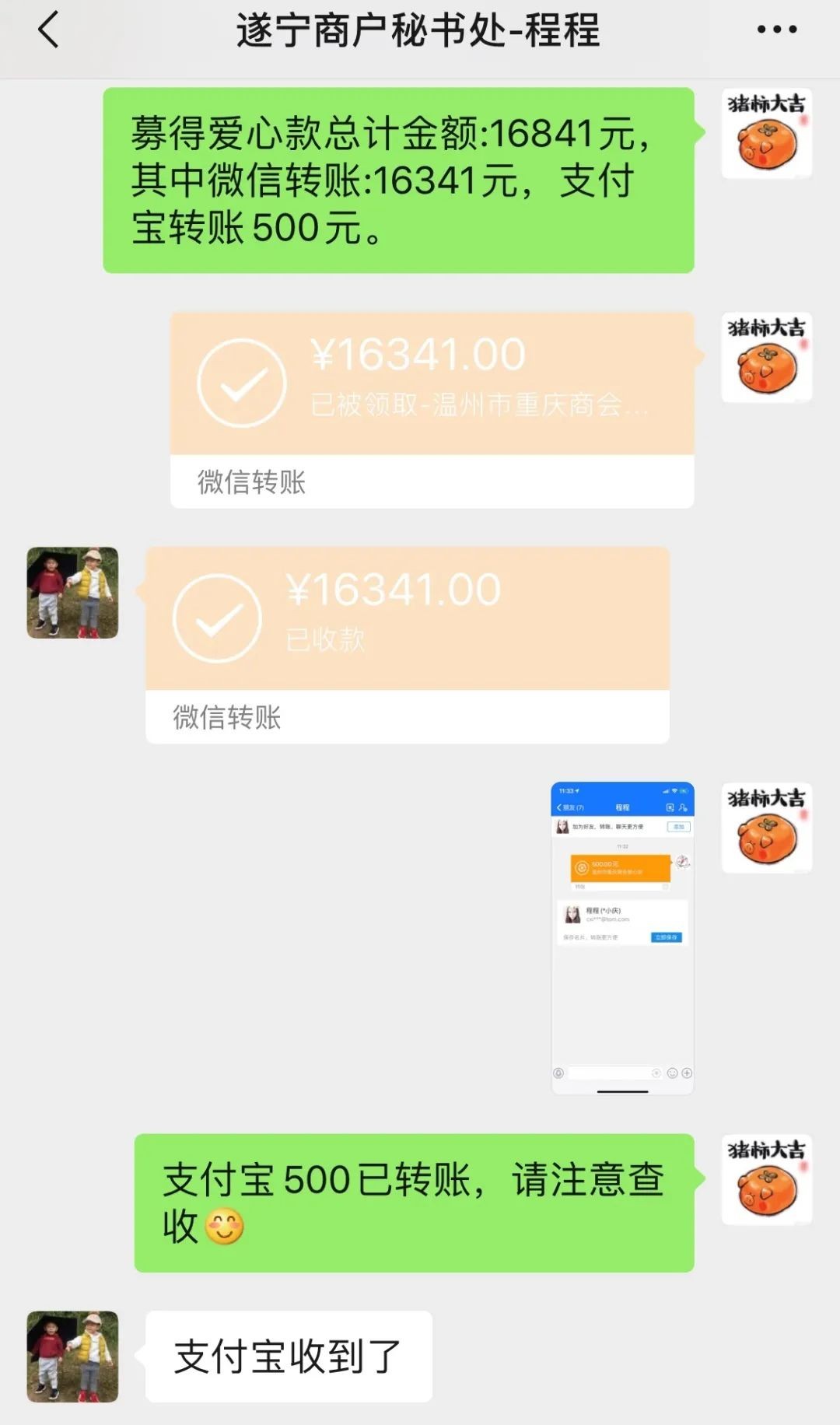The image size is (840, 1425).
Task: Open the 猪标大吉 avatar beside the 500已转账 message
Action: click(767, 1179)
